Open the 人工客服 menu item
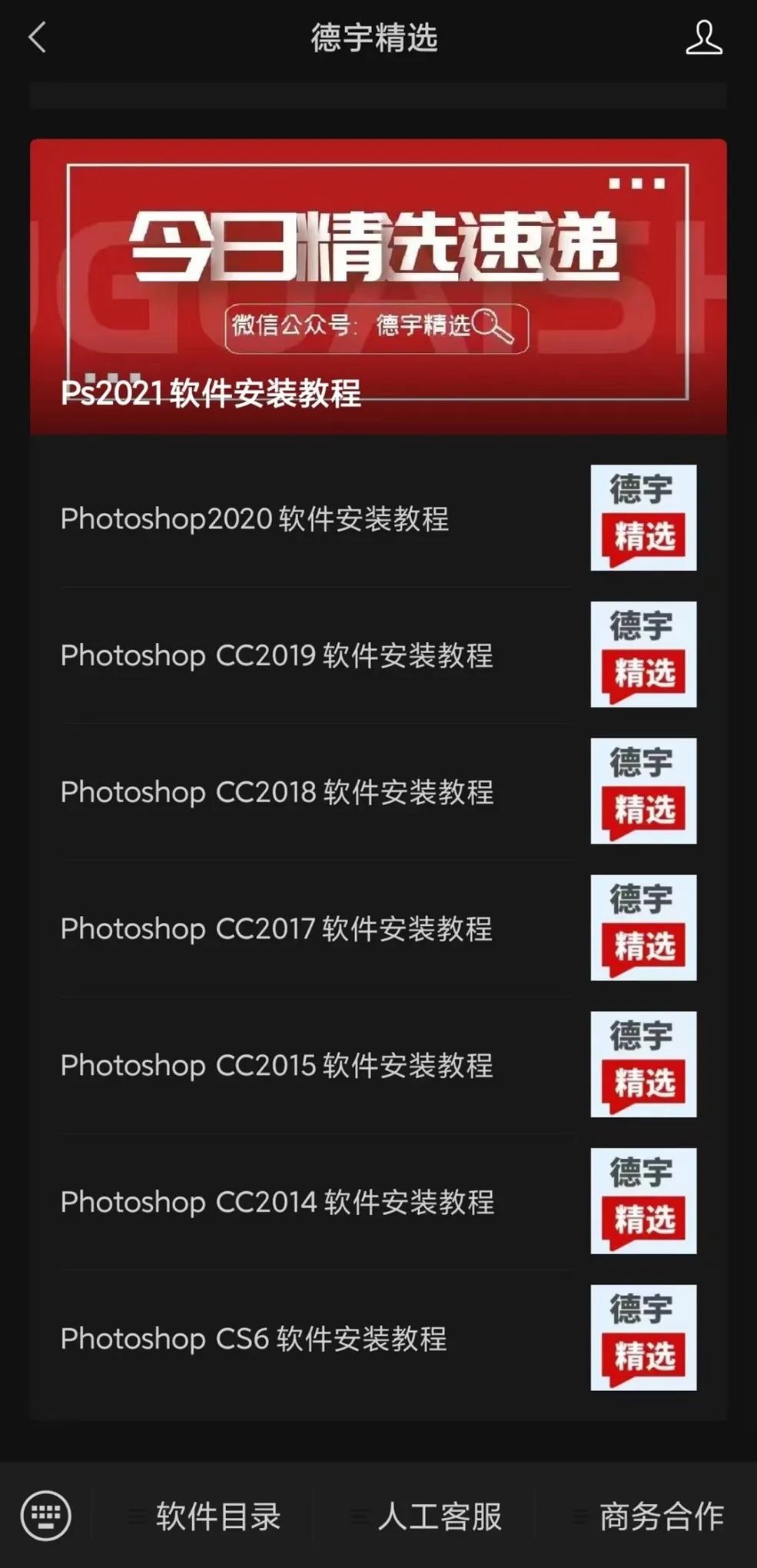 coord(440,1516)
